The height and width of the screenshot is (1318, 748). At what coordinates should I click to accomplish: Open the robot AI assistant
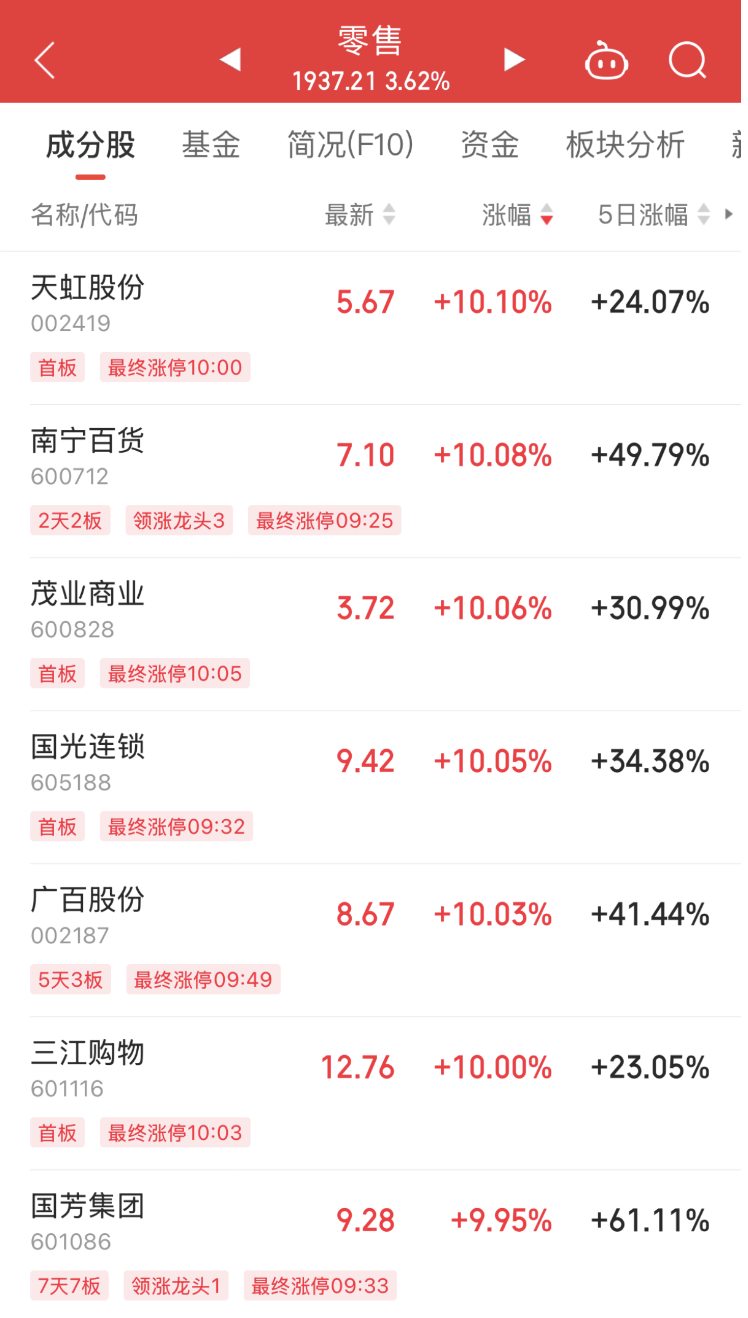606,59
